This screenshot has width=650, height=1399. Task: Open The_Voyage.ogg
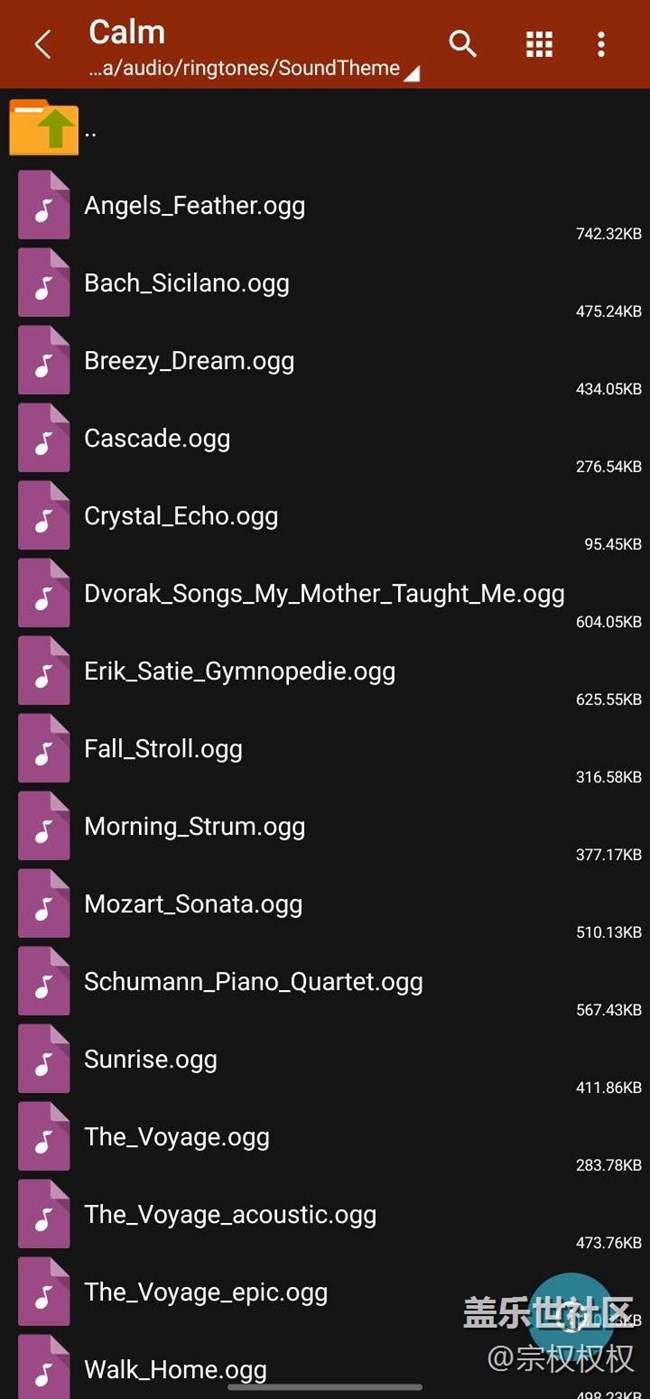325,1138
